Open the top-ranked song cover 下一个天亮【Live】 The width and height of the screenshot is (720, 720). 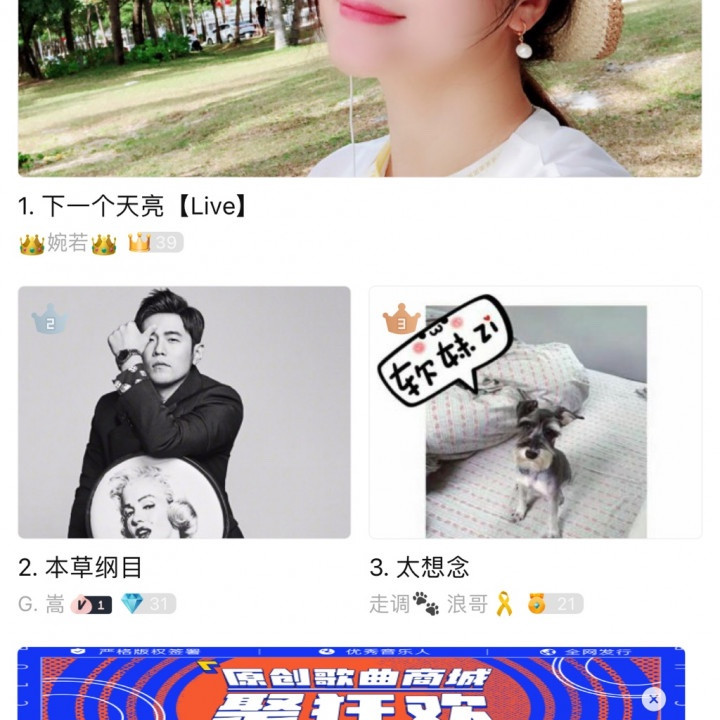[360, 90]
